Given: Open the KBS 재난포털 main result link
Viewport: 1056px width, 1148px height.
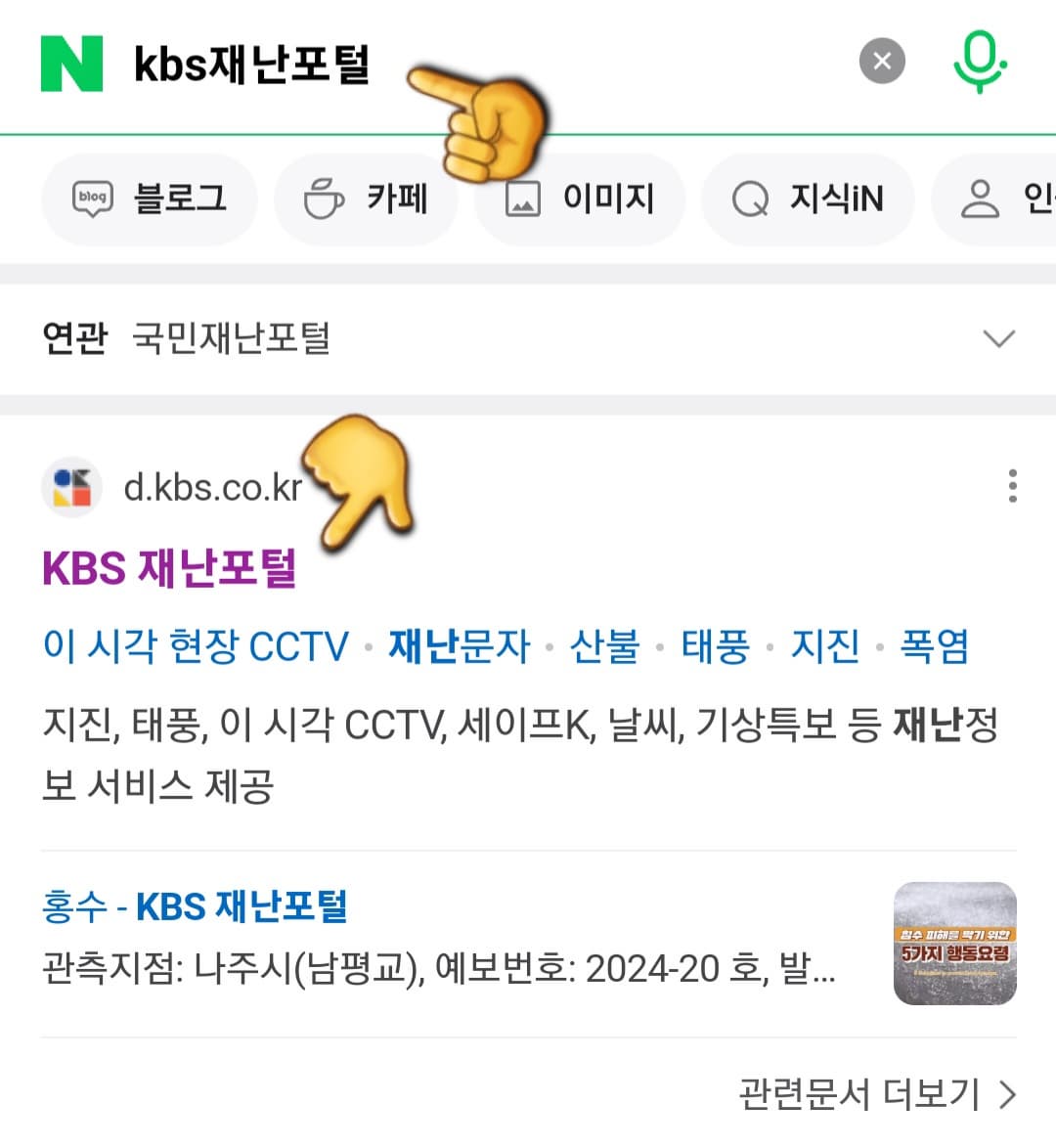Looking at the screenshot, I should [x=168, y=567].
